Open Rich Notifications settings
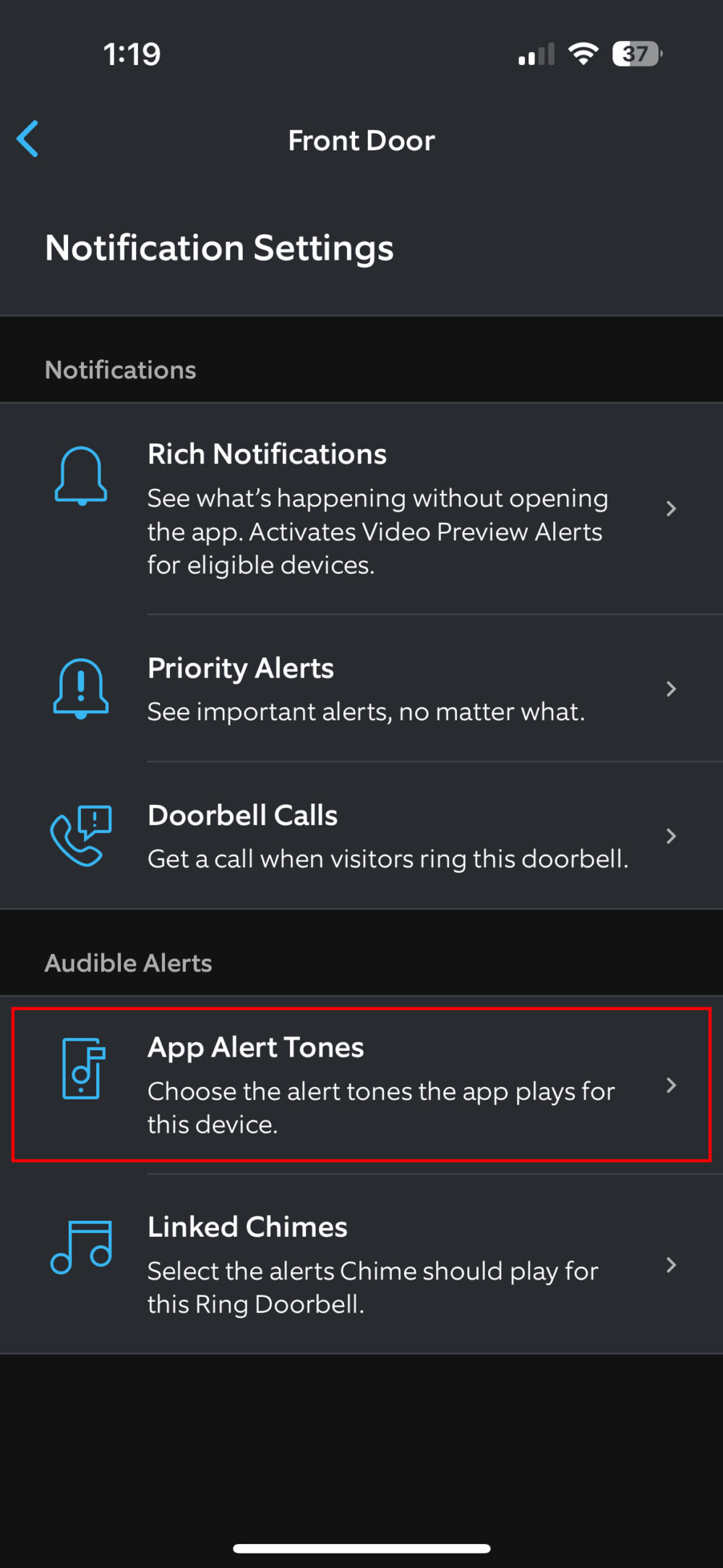 (x=361, y=508)
